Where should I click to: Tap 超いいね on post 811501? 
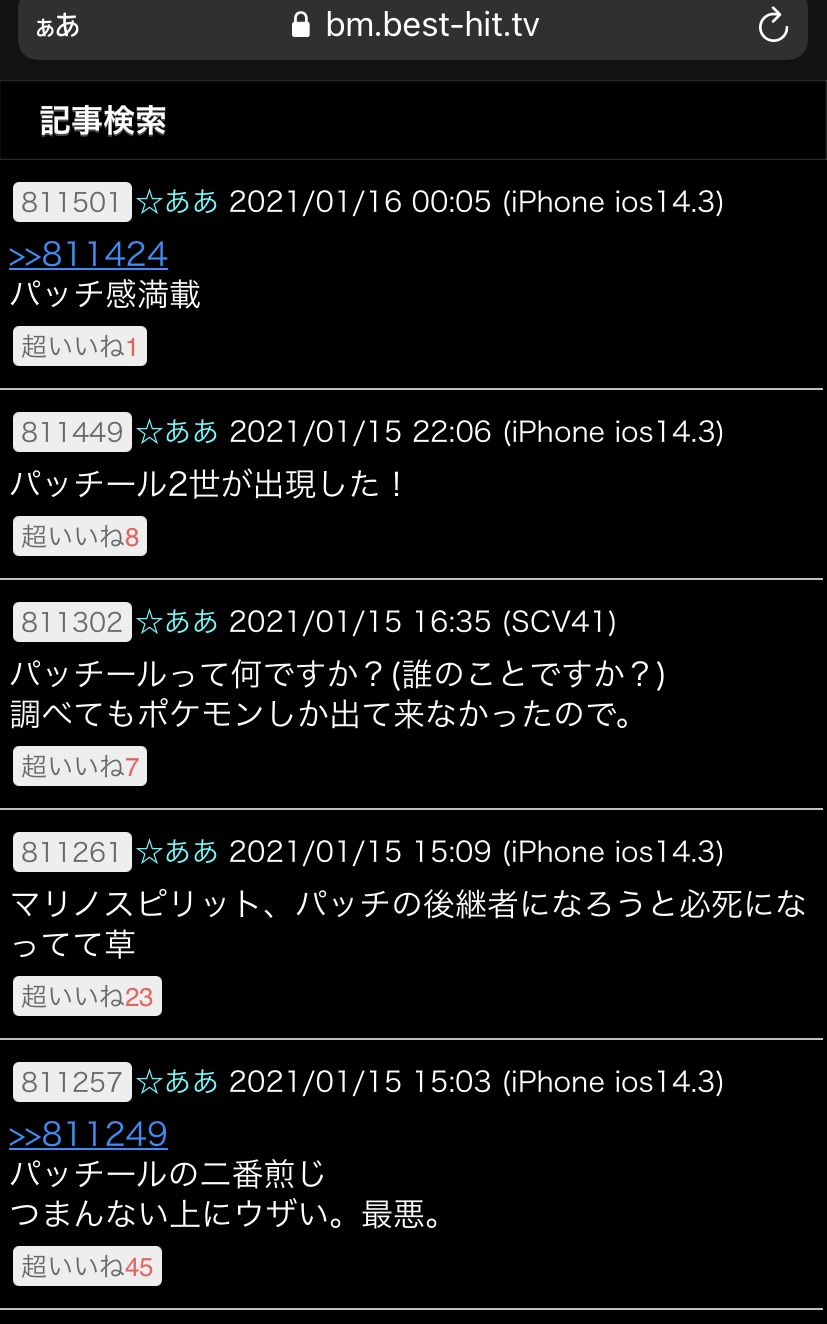[80, 347]
